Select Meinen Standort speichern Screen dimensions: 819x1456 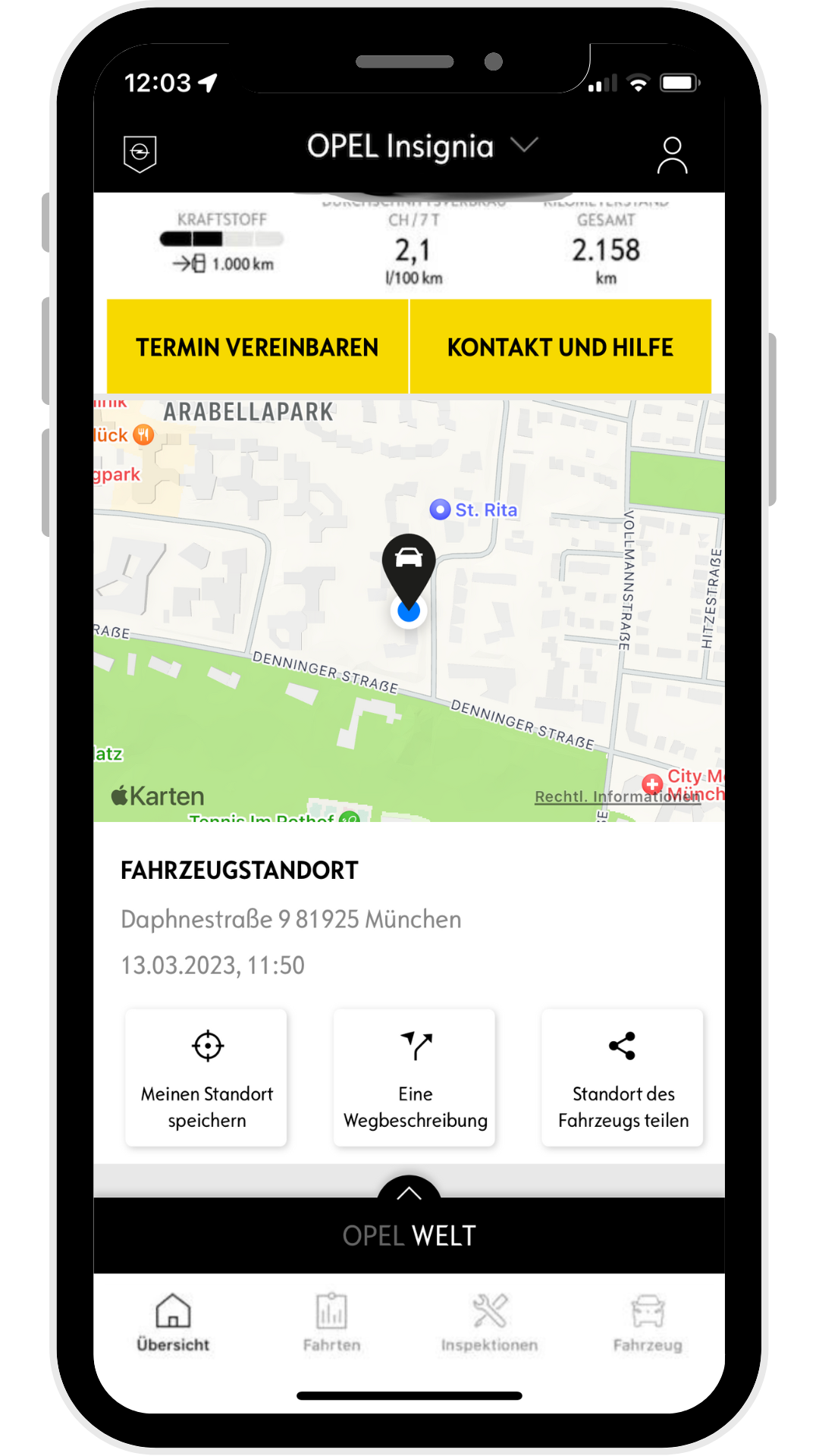(x=206, y=1077)
